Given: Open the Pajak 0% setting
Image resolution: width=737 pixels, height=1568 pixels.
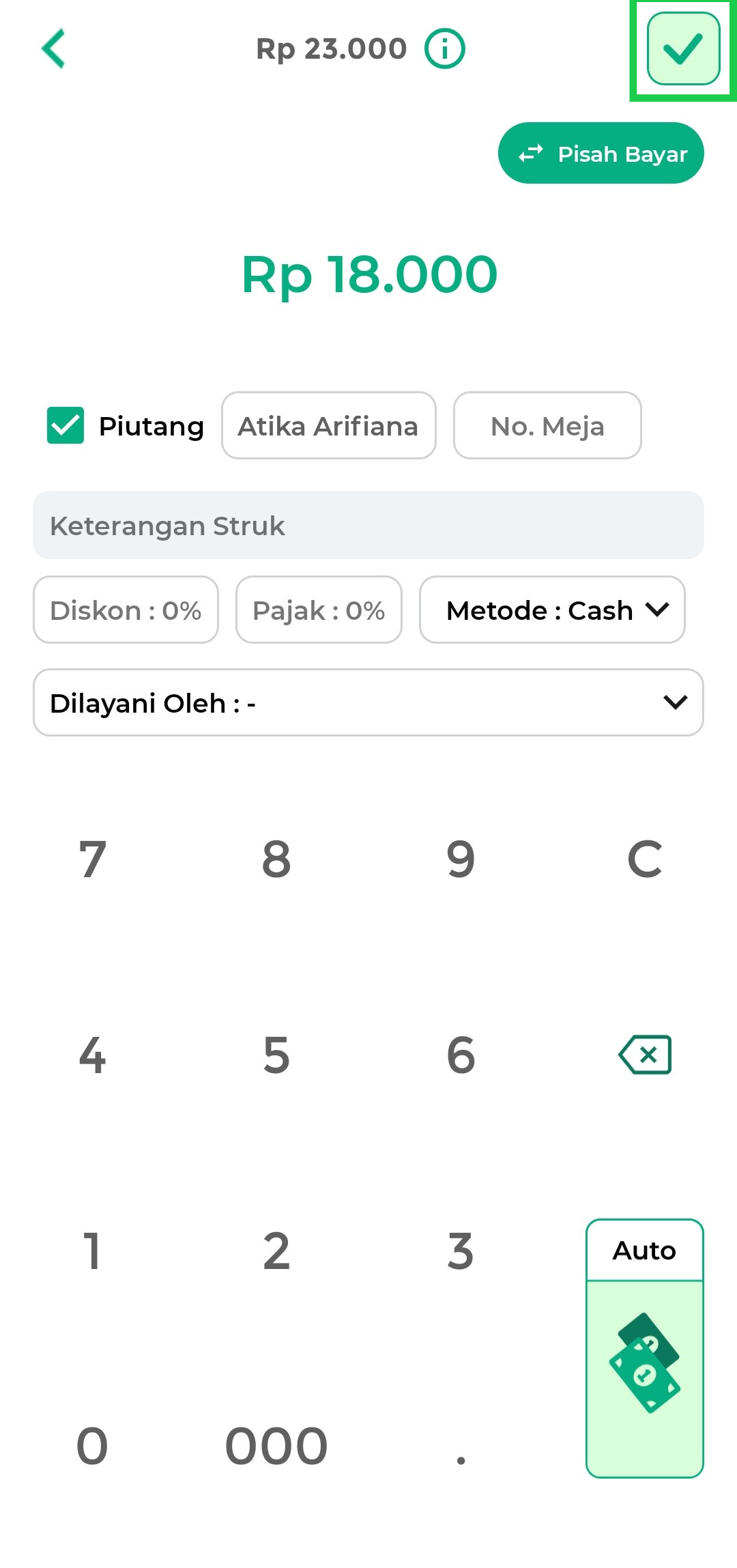Looking at the screenshot, I should (319, 610).
